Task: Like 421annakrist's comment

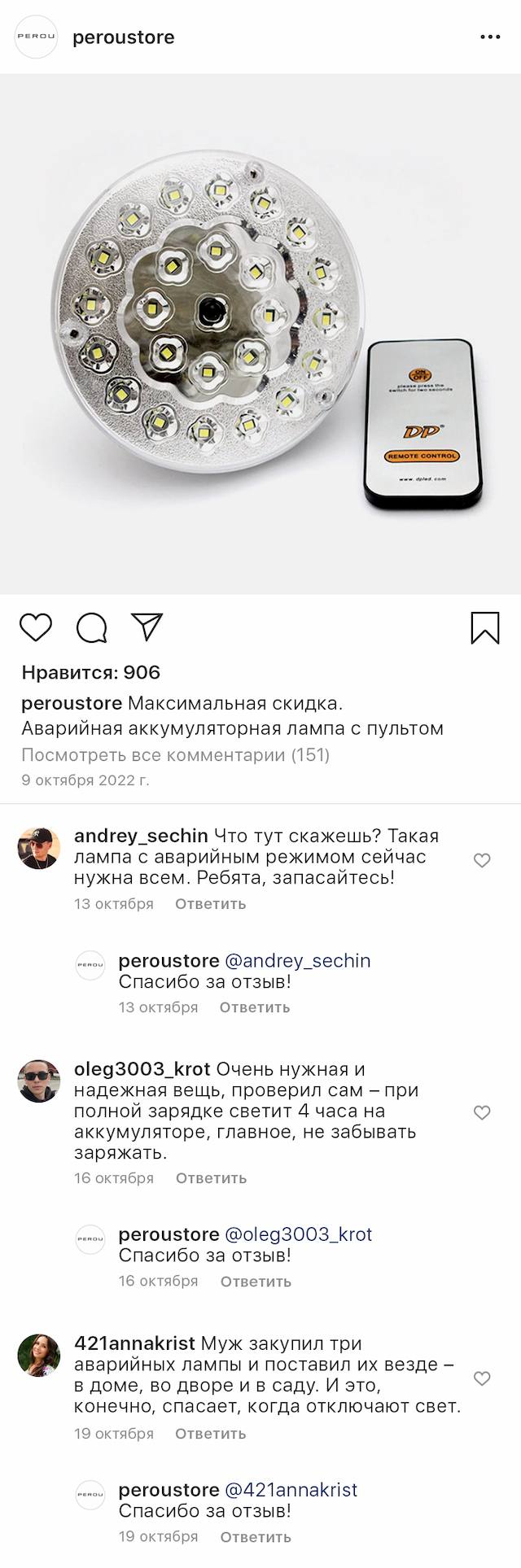Action: tap(482, 1378)
